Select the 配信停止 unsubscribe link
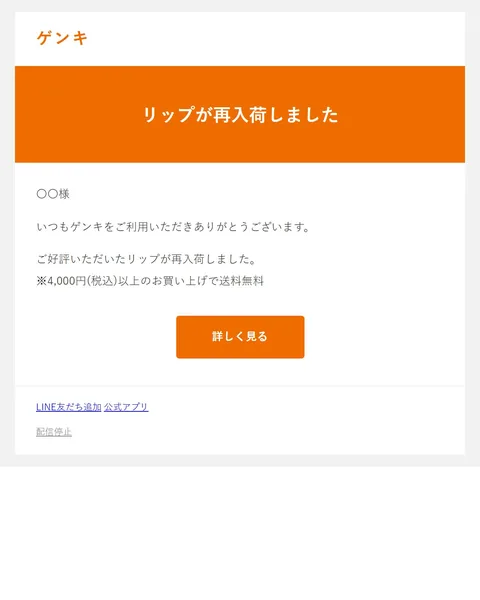Image resolution: width=480 pixels, height=600 pixels. coord(54,432)
